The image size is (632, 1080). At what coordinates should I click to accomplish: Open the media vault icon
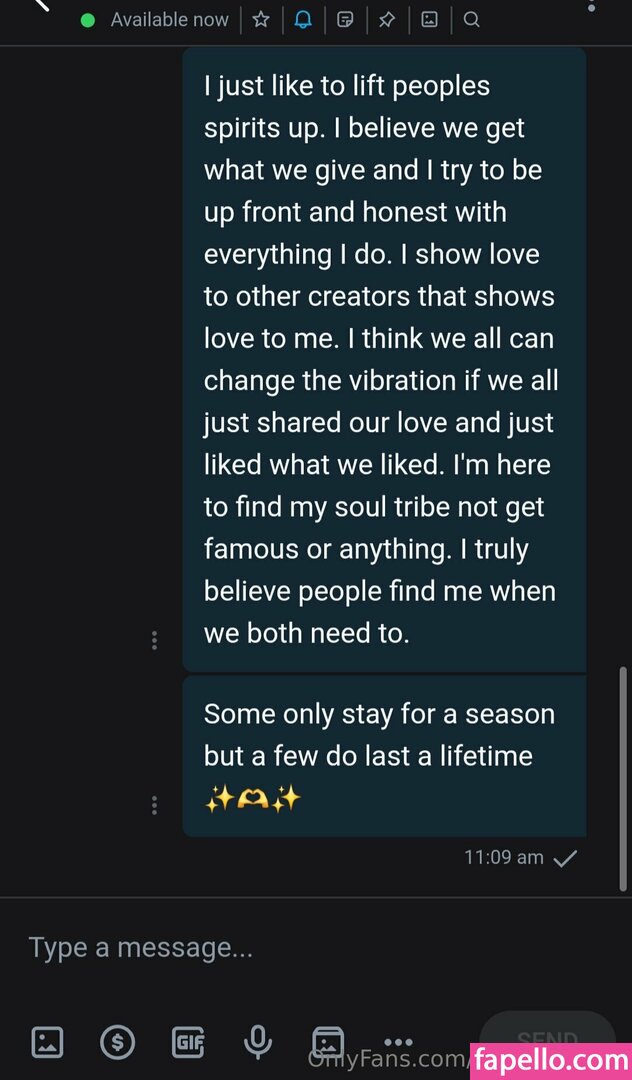coord(328,1041)
